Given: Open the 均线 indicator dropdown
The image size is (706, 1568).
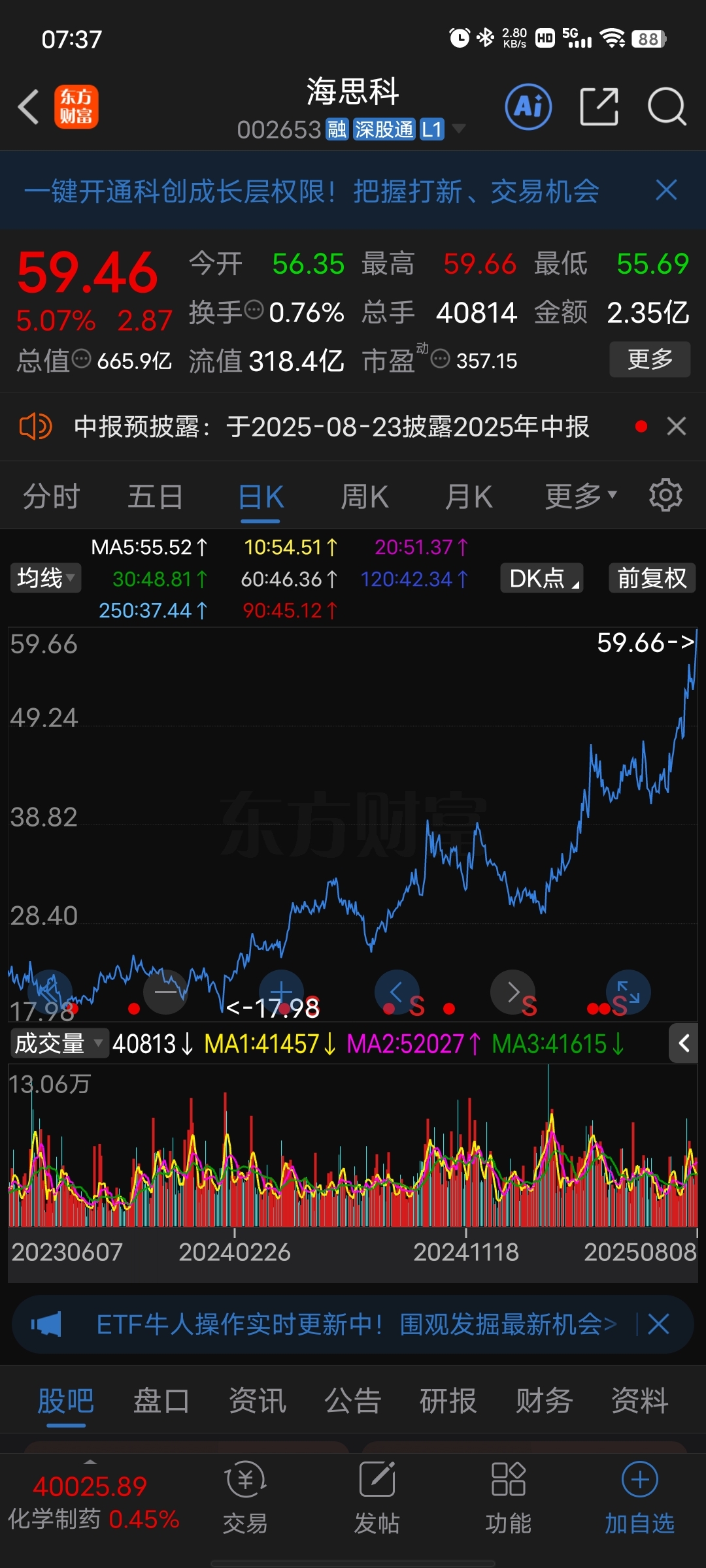Looking at the screenshot, I should pyautogui.click(x=46, y=578).
